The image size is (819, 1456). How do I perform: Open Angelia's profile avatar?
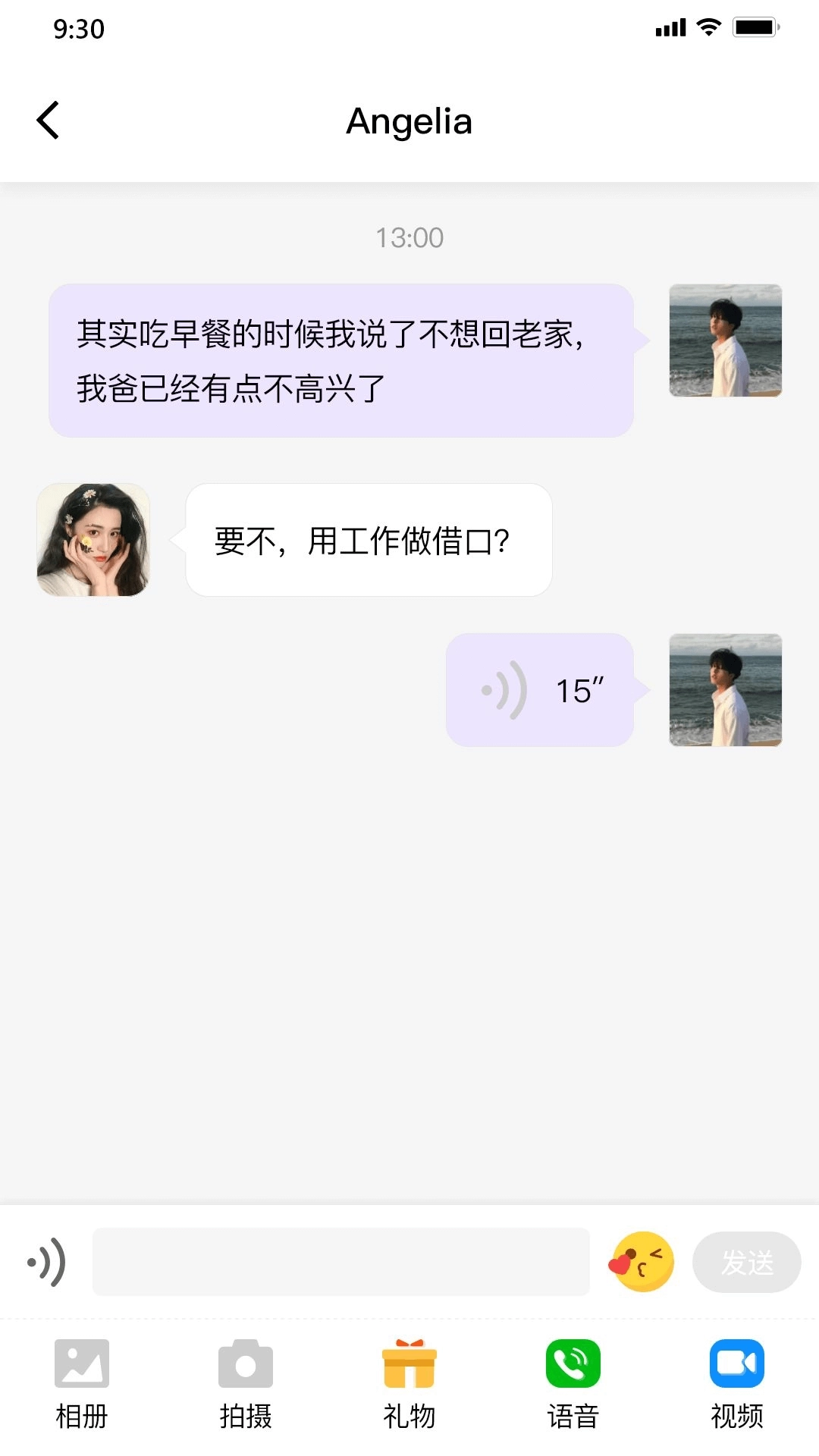click(x=93, y=540)
